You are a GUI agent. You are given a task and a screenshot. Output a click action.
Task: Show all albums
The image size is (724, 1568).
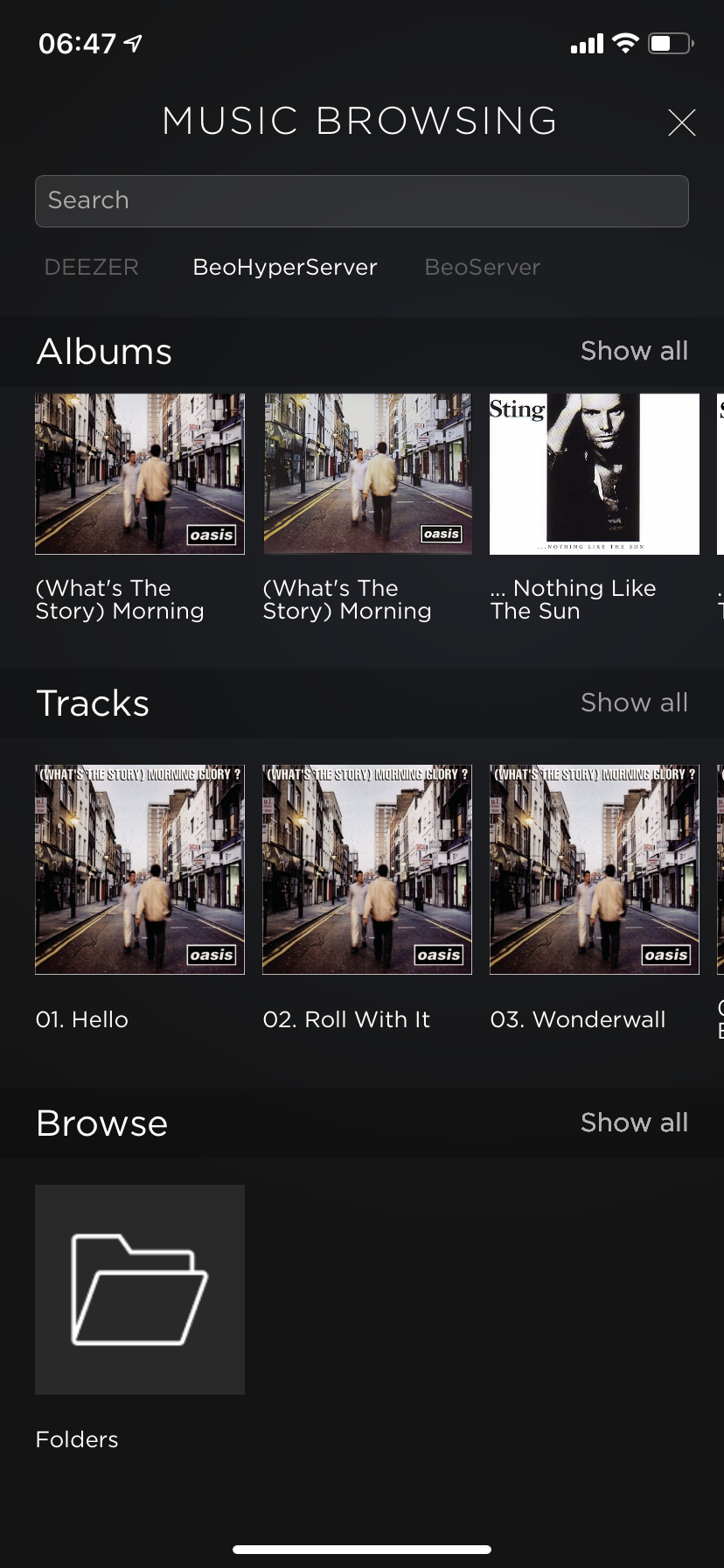click(634, 351)
